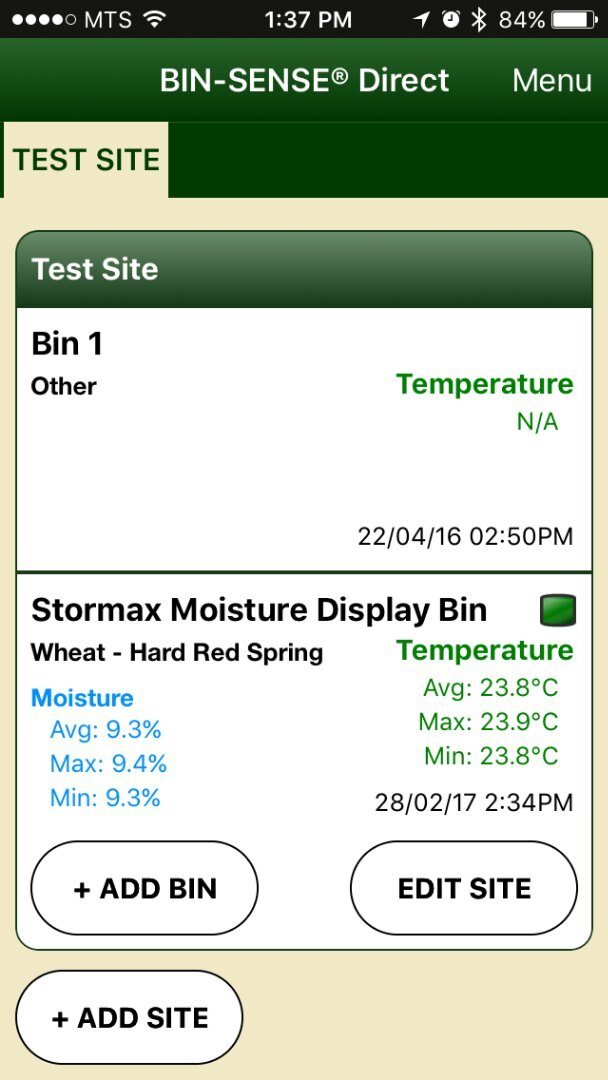Open the Bin 1 entry
The image size is (608, 1080).
pos(304,439)
